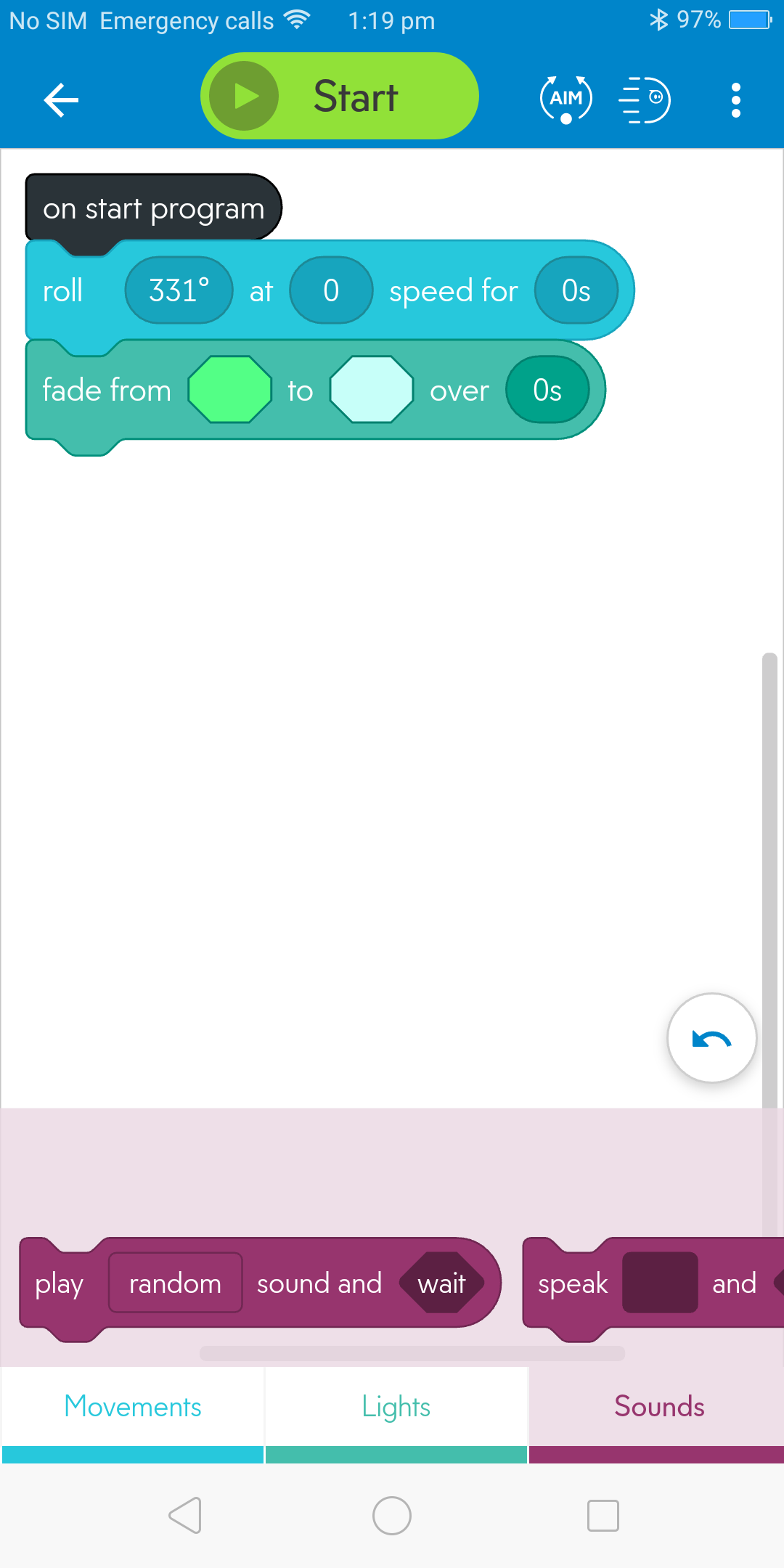Switch to the Sounds tab
Screen dimensions: 784x1568
(658, 1407)
